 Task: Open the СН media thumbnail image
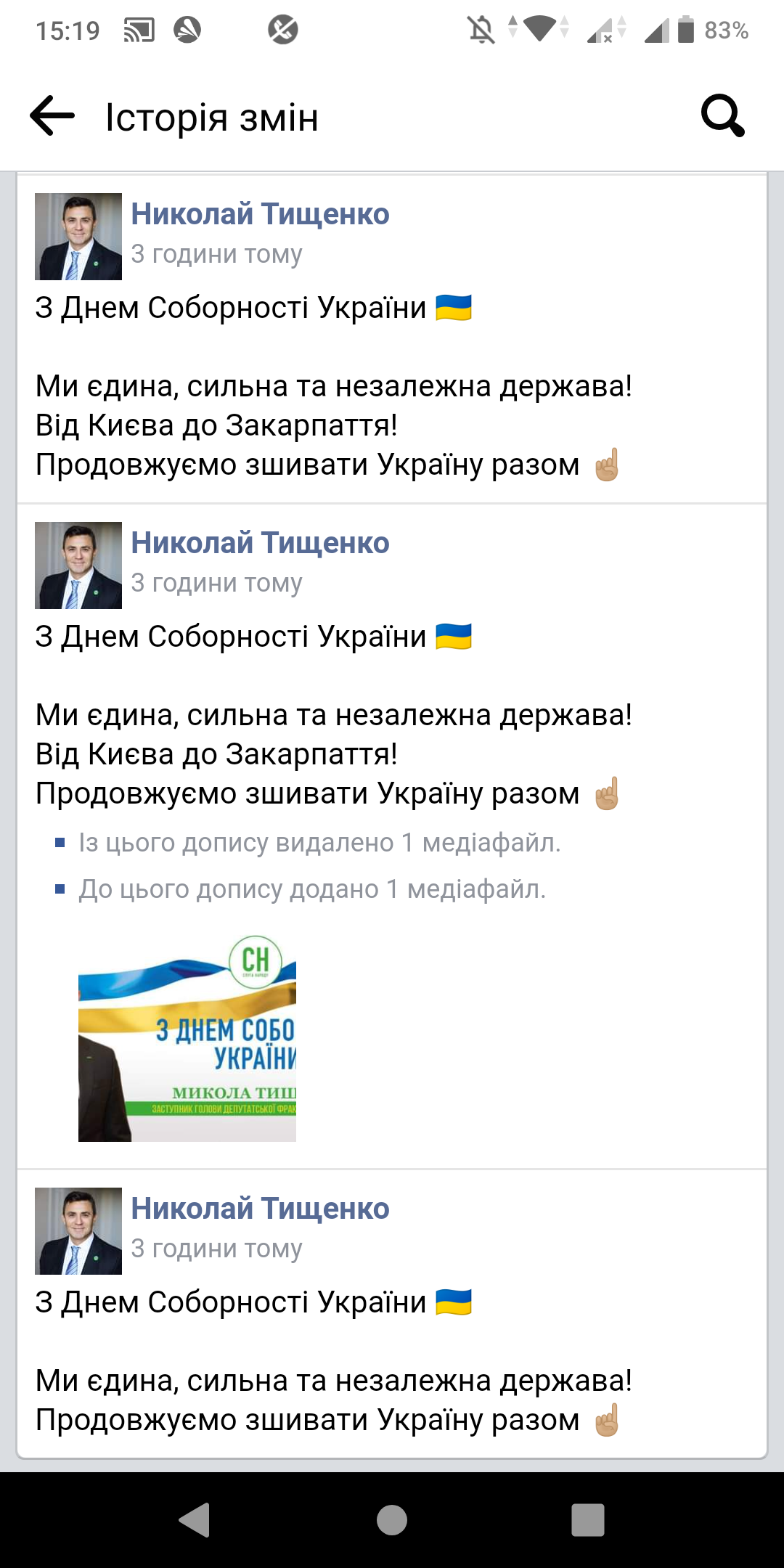point(187,1040)
